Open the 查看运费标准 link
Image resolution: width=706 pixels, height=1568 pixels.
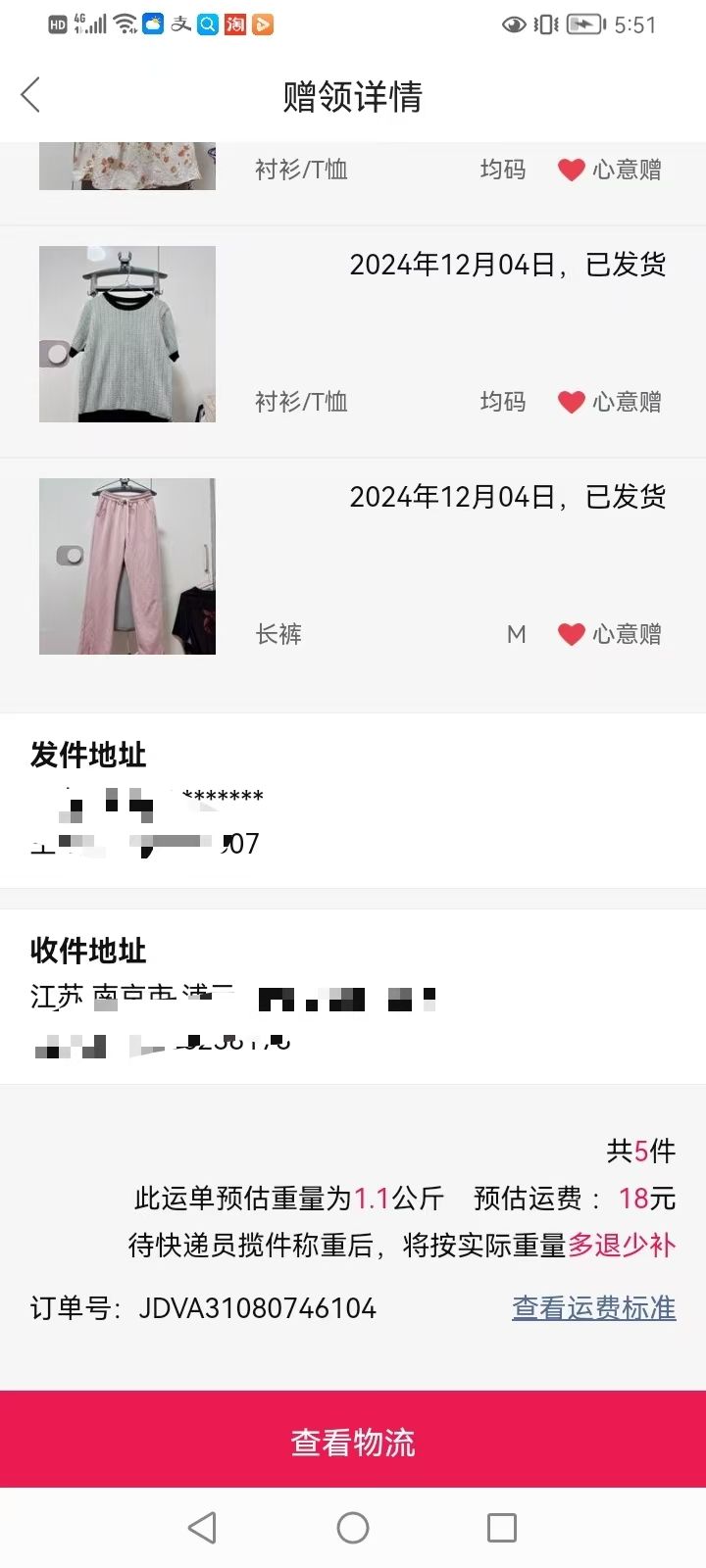coord(593,1308)
